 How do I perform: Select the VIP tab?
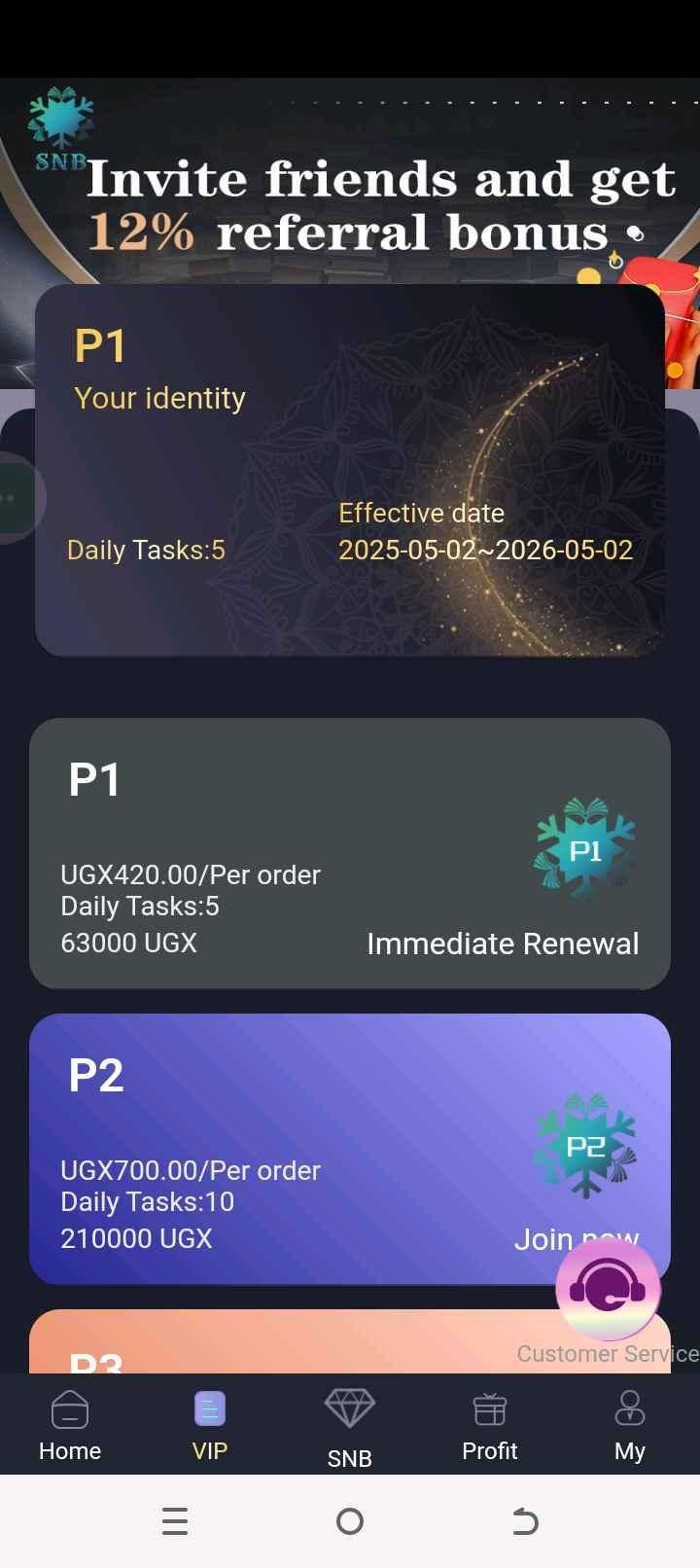tap(210, 1425)
